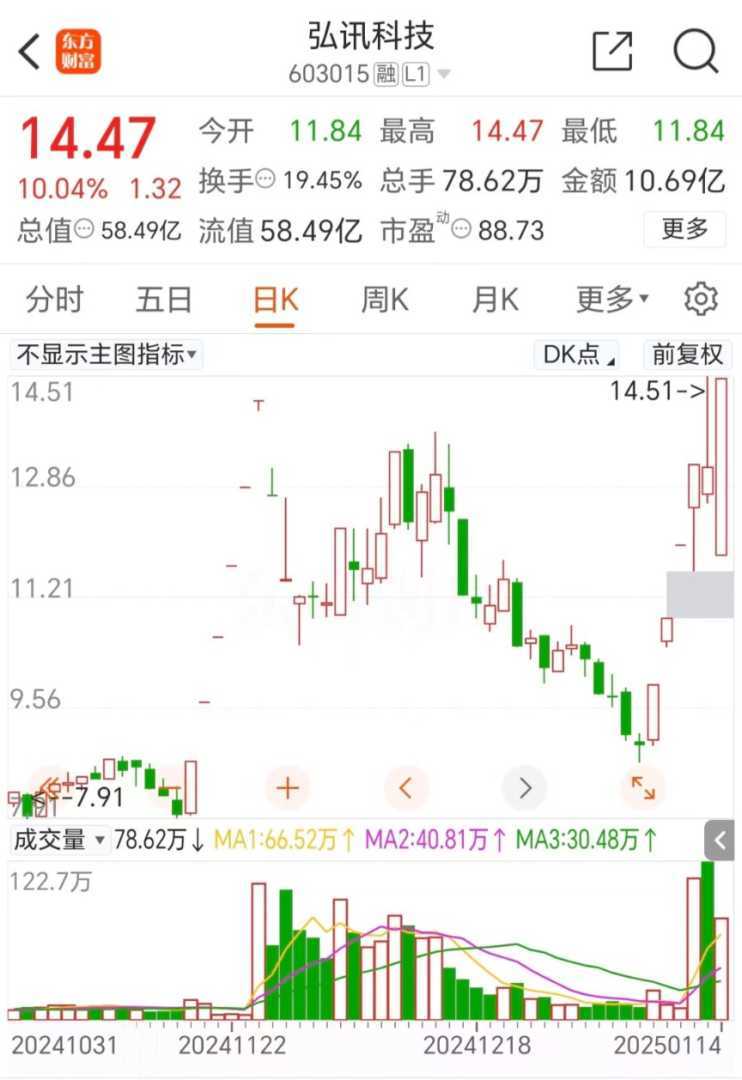742x1080 pixels.
Task: Expand the side panel arrow
Action: (x=719, y=841)
